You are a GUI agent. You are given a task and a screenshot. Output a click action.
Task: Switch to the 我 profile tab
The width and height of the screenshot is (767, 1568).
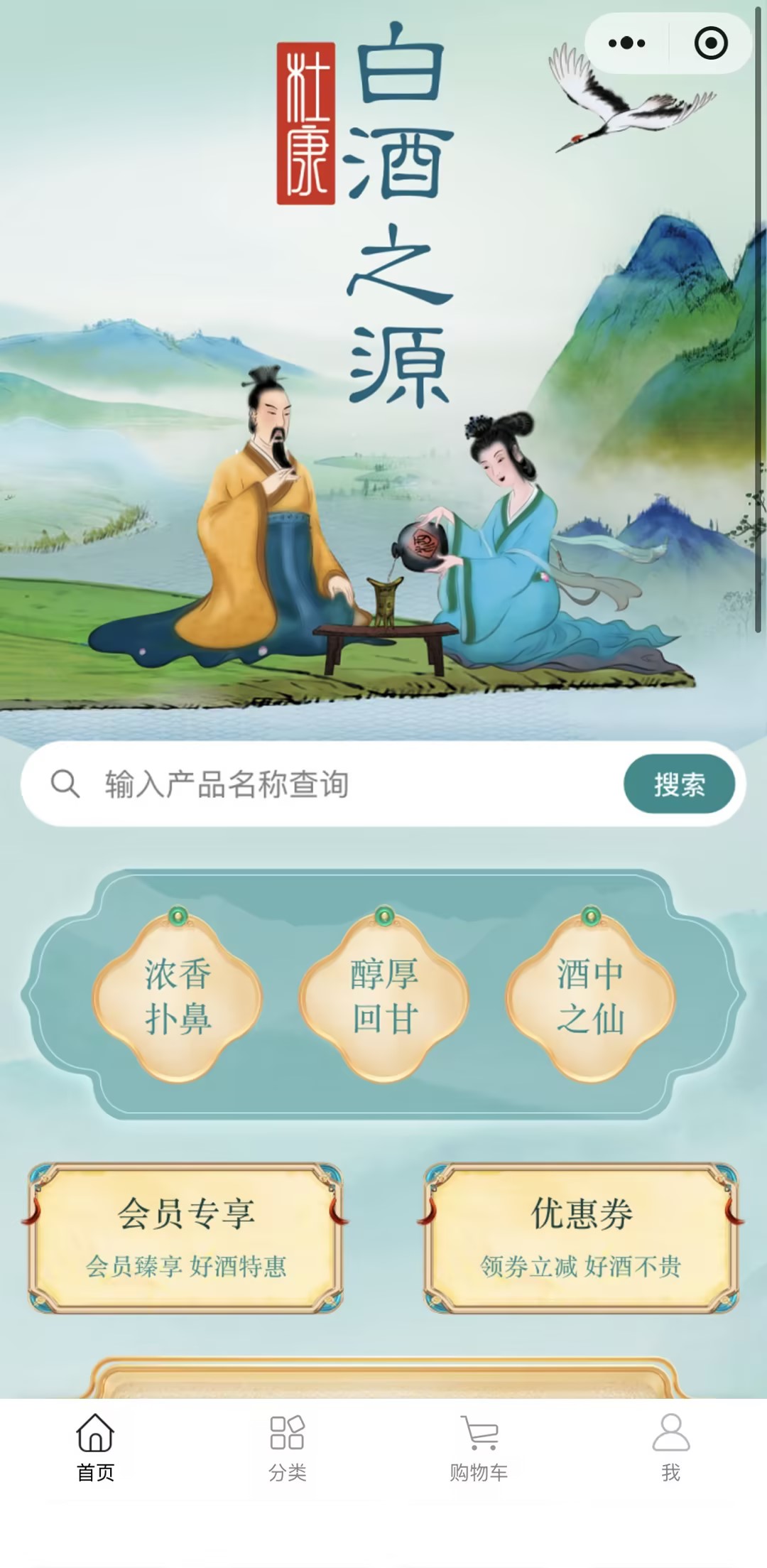click(670, 1447)
